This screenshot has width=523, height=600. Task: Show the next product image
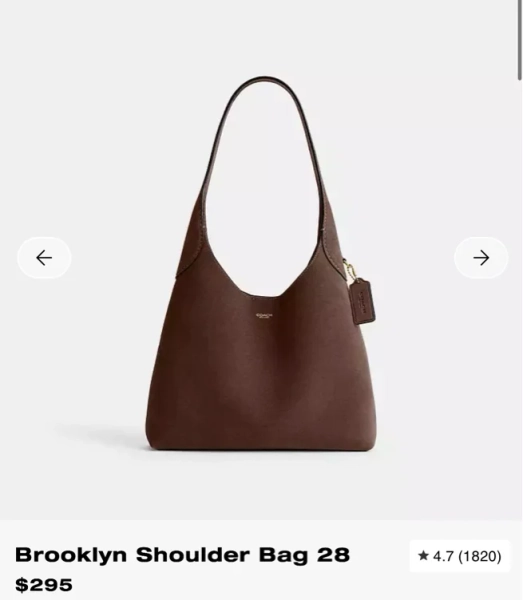click(x=481, y=258)
